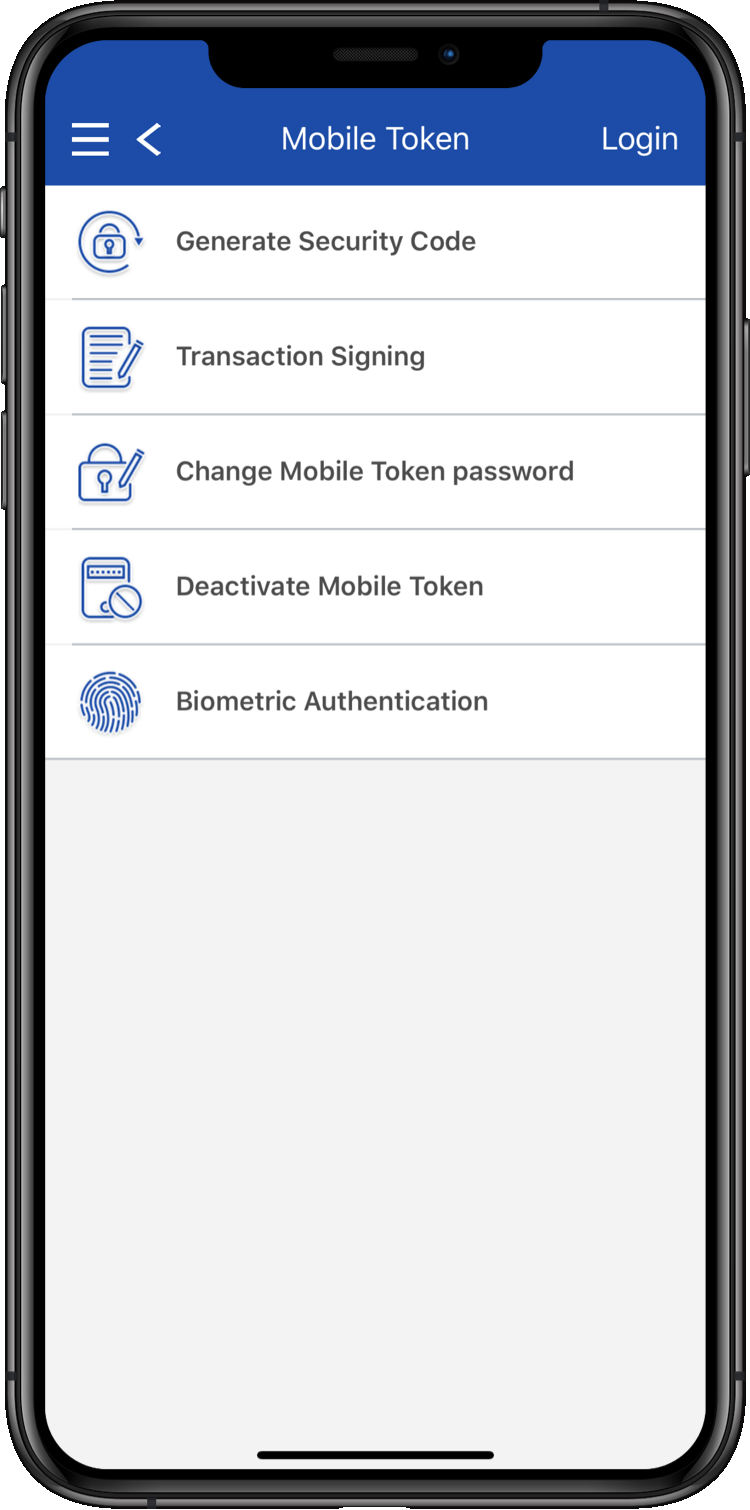Open Biometric Authentication settings

tap(331, 702)
